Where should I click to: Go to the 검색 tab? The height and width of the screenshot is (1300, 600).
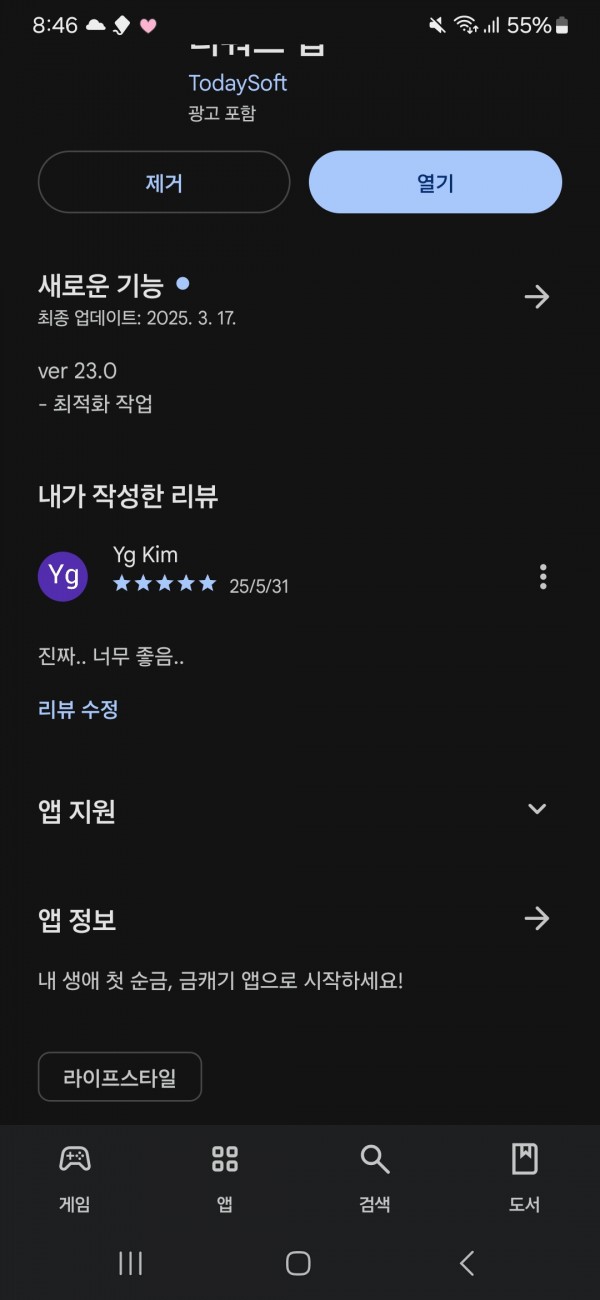click(x=375, y=1177)
